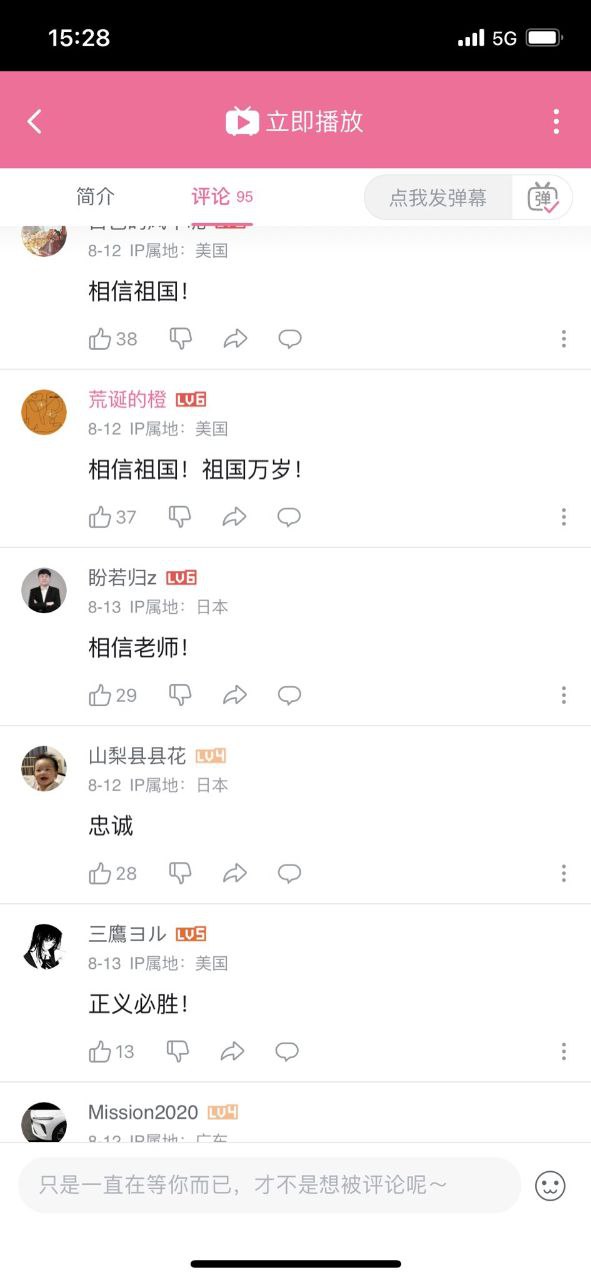
Task: Open 荒诞的橙's profile avatar
Action: pos(44,412)
